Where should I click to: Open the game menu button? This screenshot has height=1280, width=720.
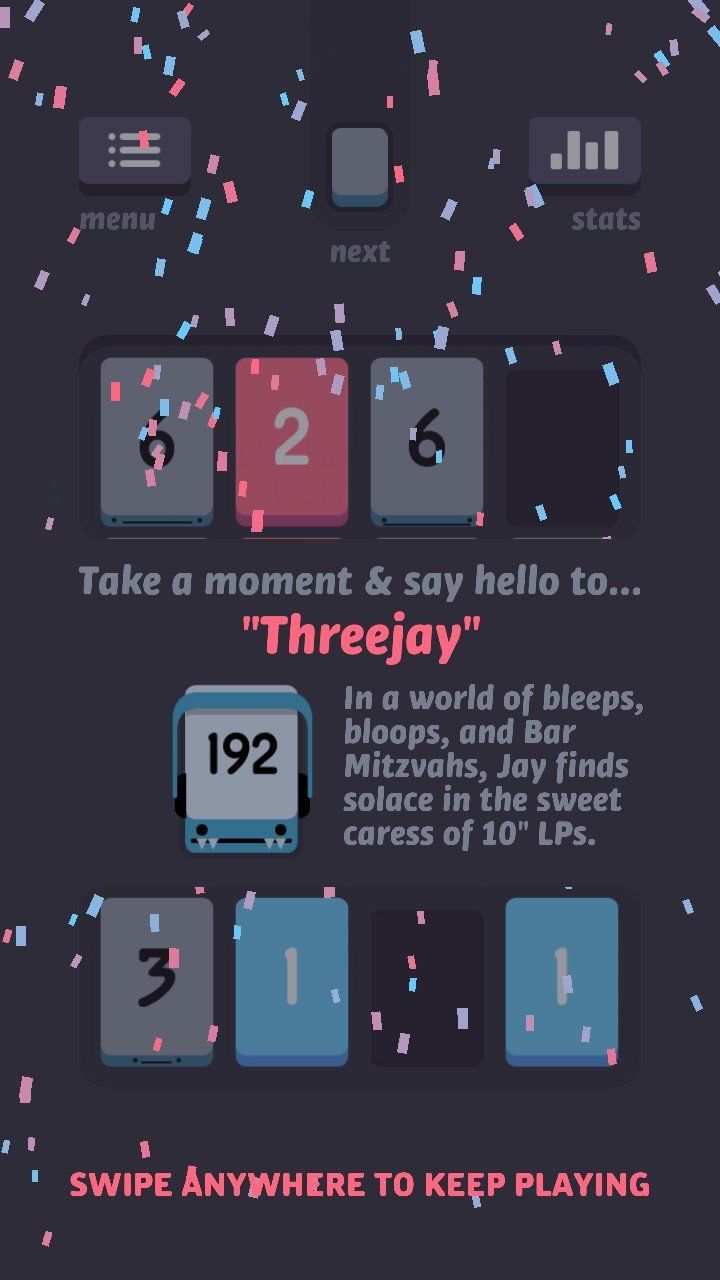[134, 152]
